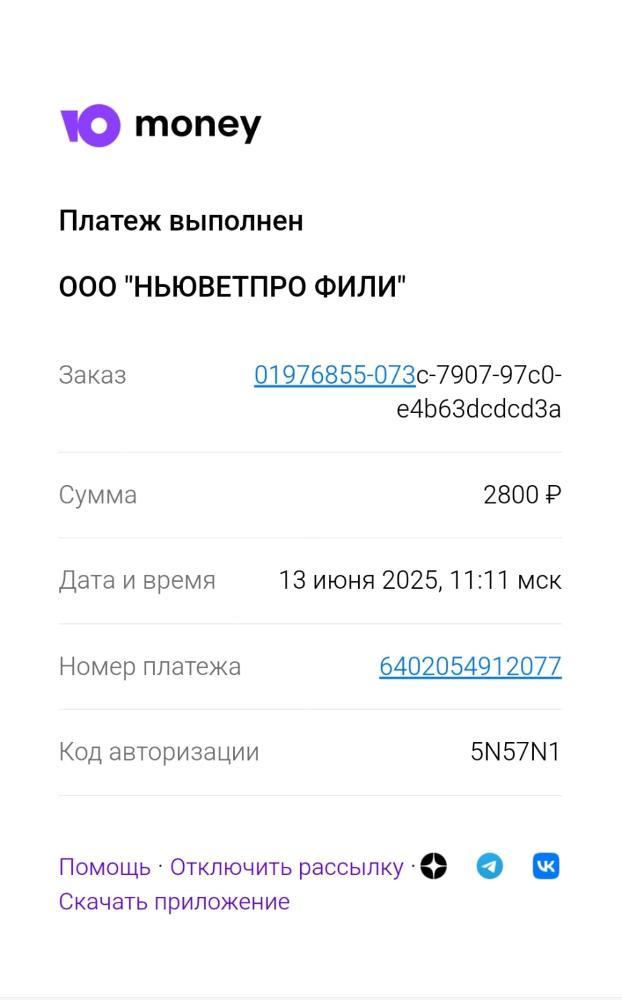Open the black star Dzen icon
The width and height of the screenshot is (622, 1000).
(434, 866)
